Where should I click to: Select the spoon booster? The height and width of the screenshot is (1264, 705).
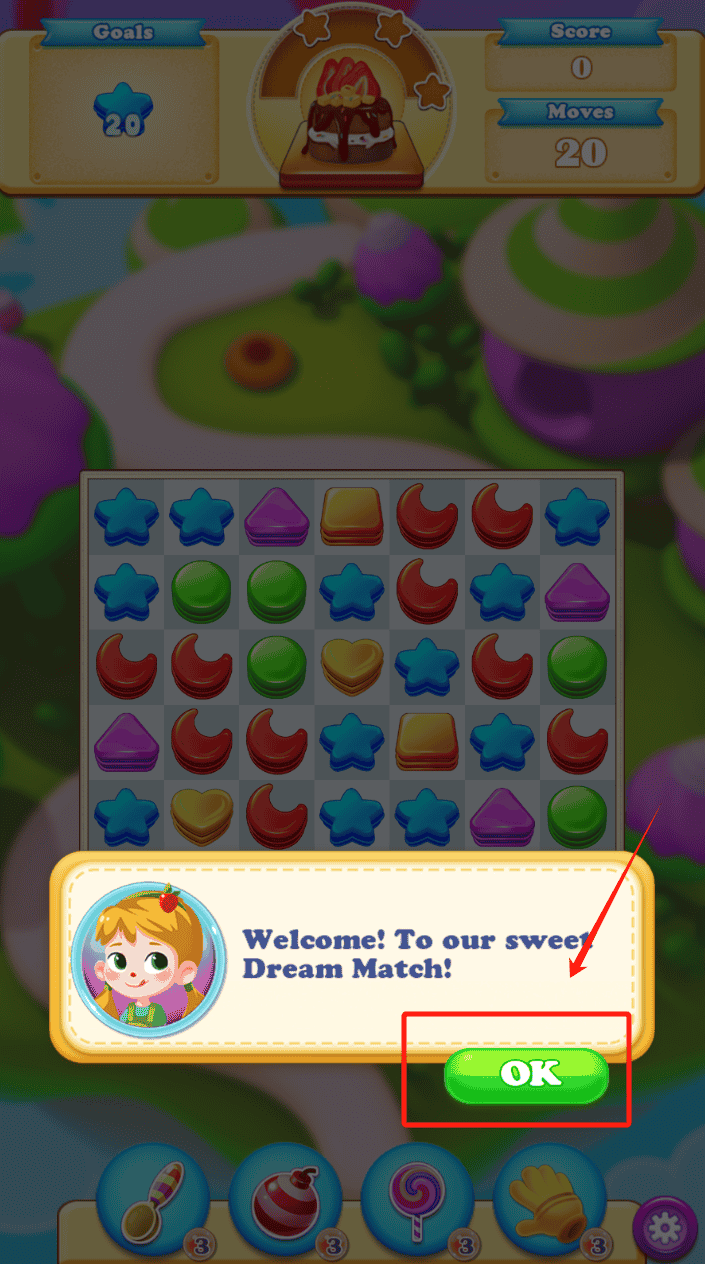click(x=153, y=1200)
